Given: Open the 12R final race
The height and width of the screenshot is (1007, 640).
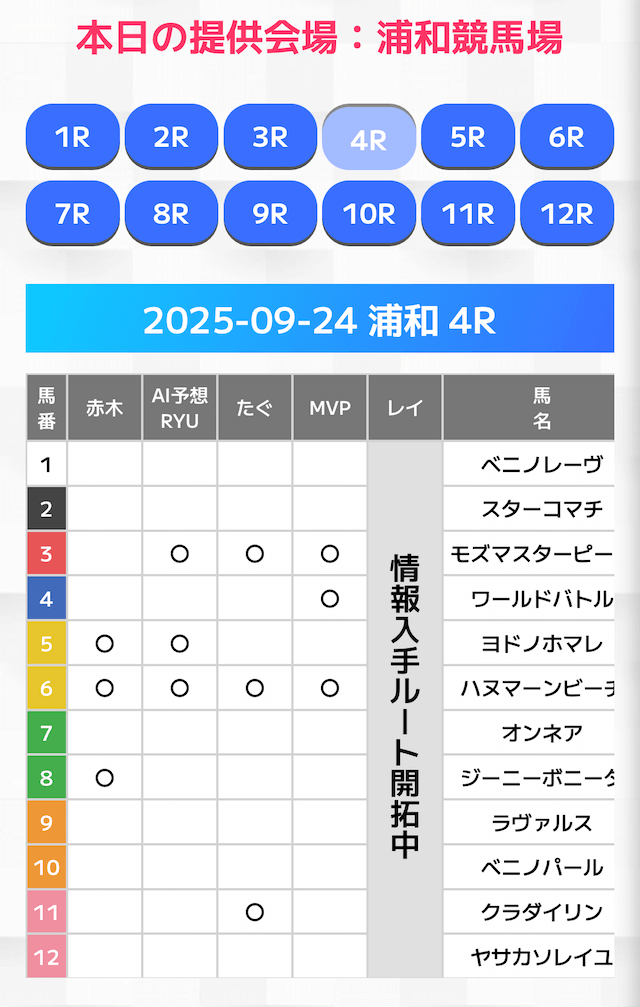Looking at the screenshot, I should [567, 213].
